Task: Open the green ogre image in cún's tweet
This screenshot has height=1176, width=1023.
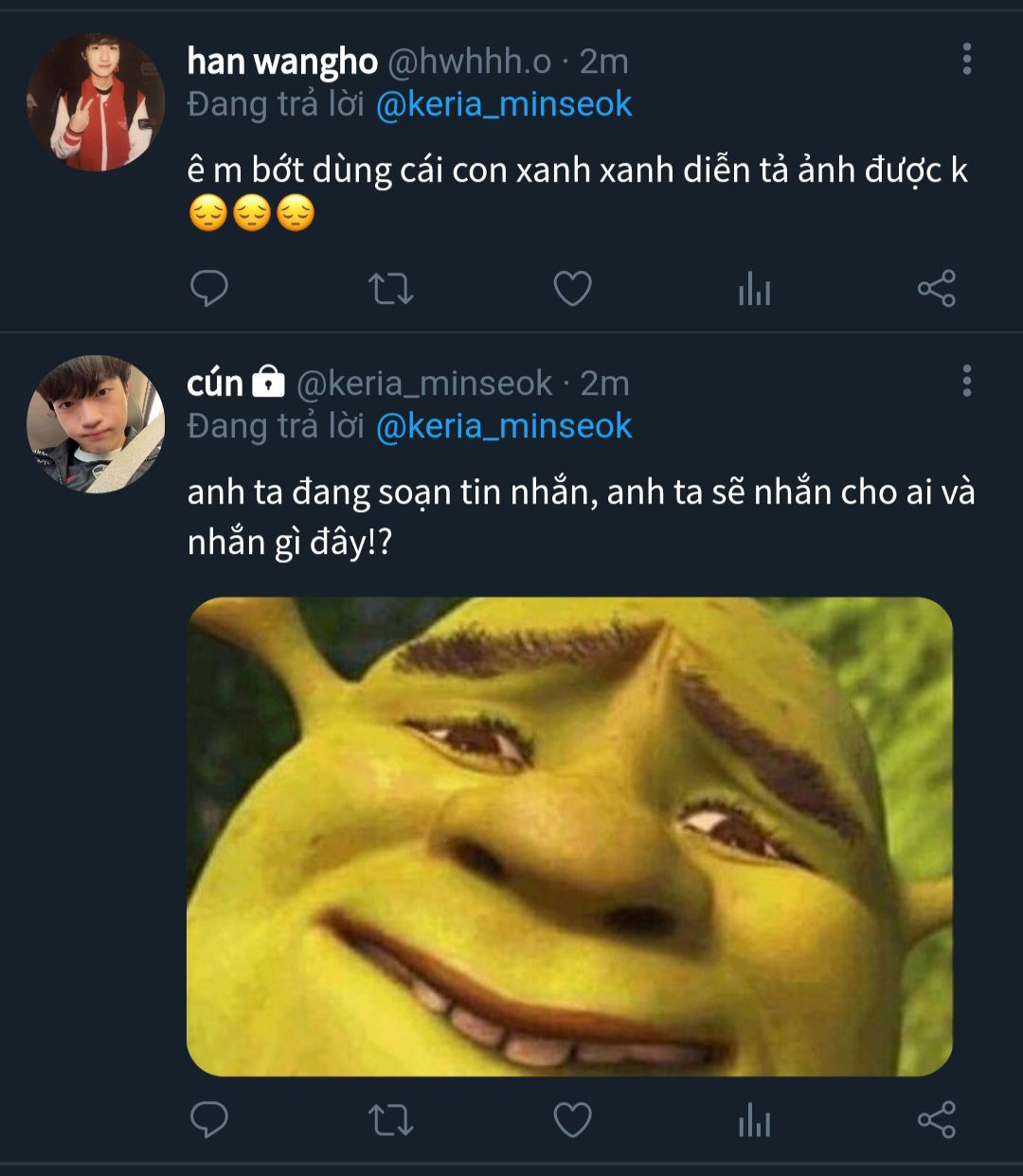Action: [569, 836]
